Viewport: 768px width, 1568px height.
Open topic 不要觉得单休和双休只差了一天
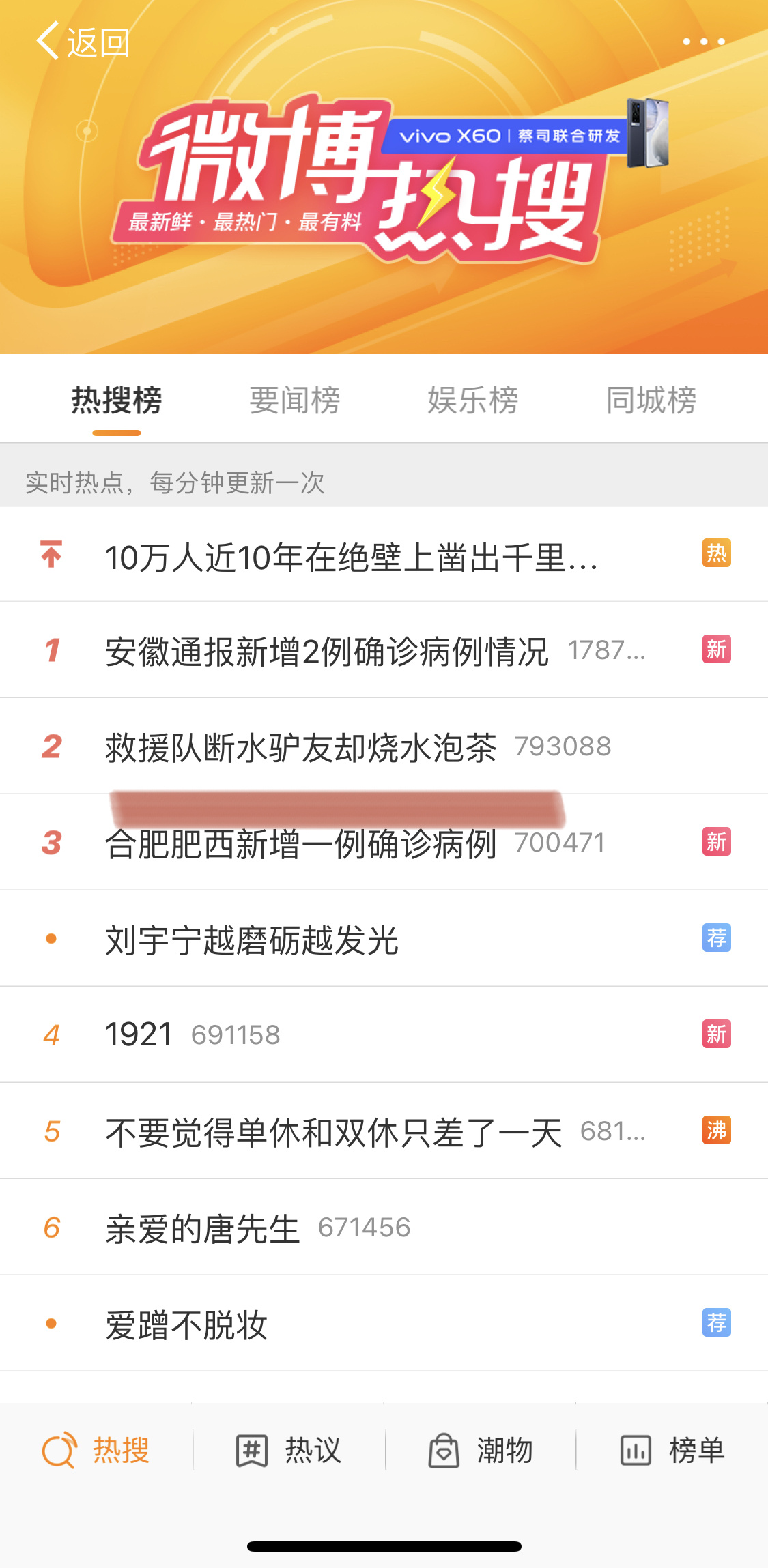[x=333, y=1133]
